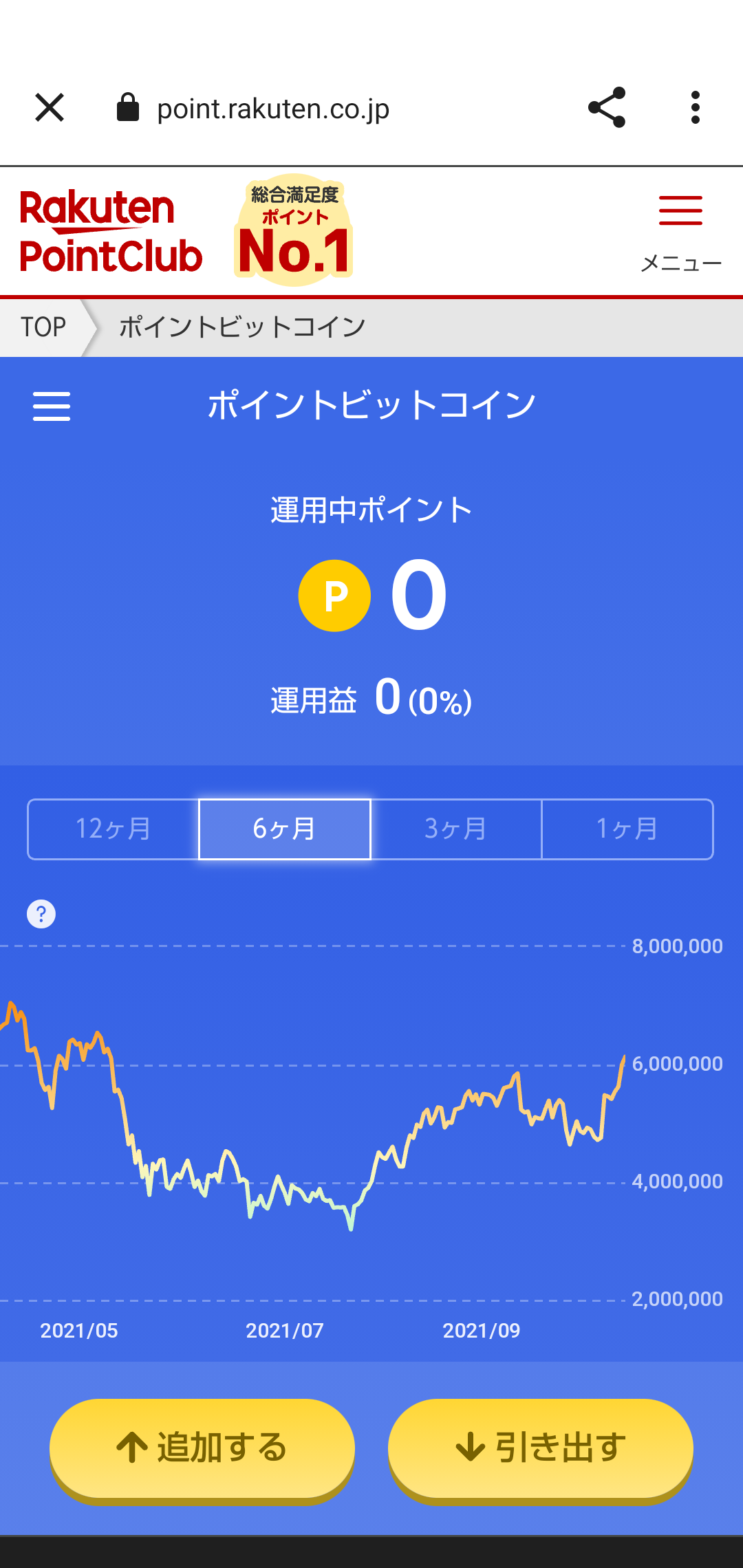
Task: Switch chart to 3ヶ月
Action: tap(456, 829)
